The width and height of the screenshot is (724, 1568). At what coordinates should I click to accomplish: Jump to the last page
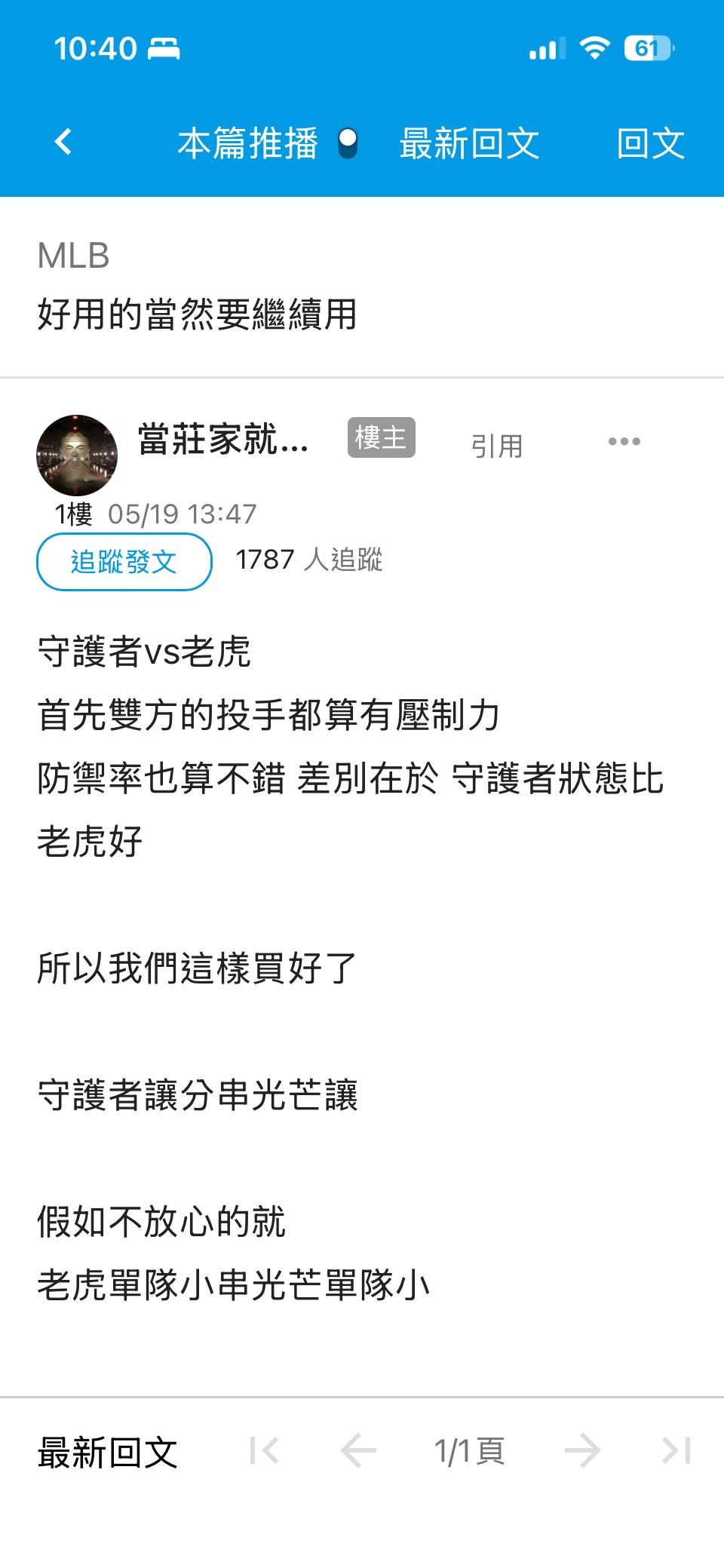click(x=676, y=1450)
